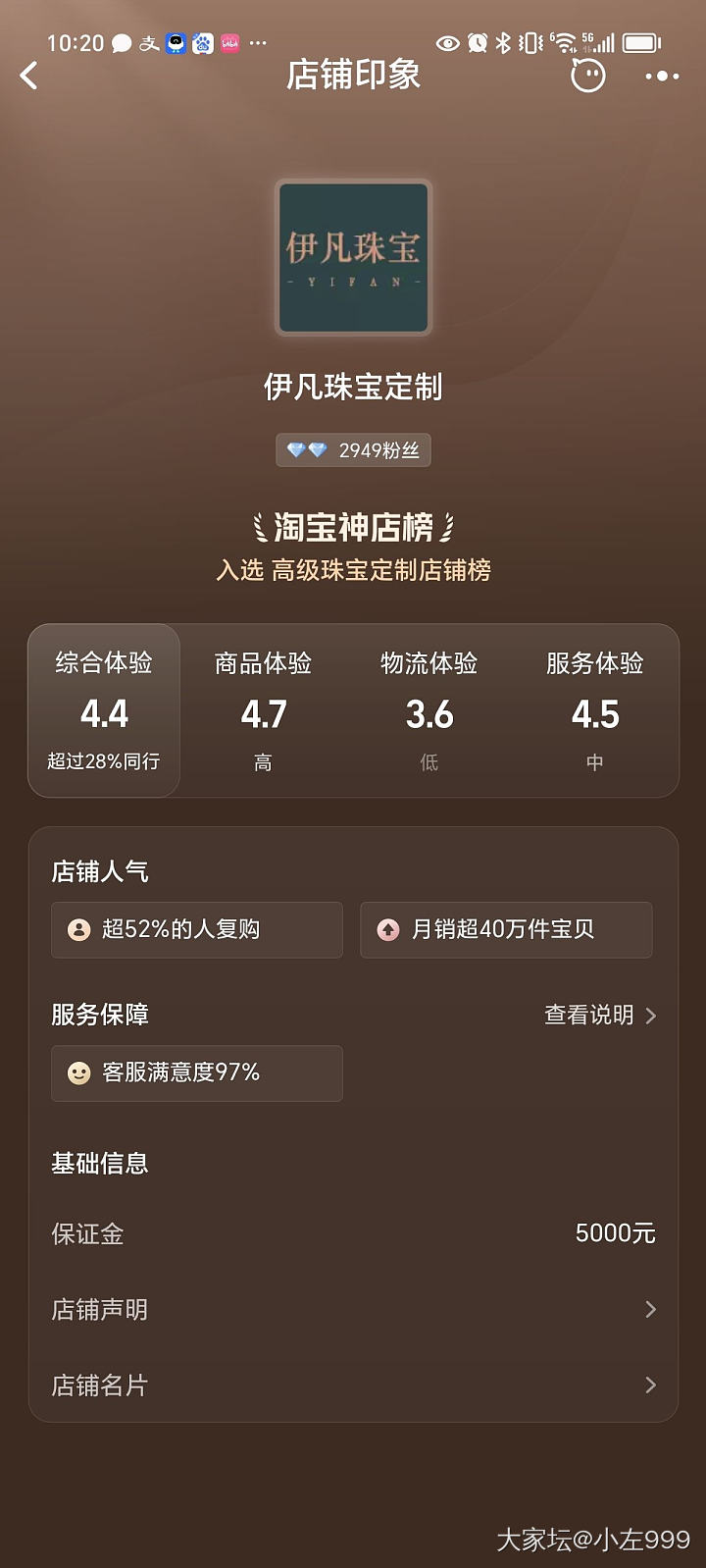
Task: Open the 店铺名片 row
Action: pos(353,1385)
